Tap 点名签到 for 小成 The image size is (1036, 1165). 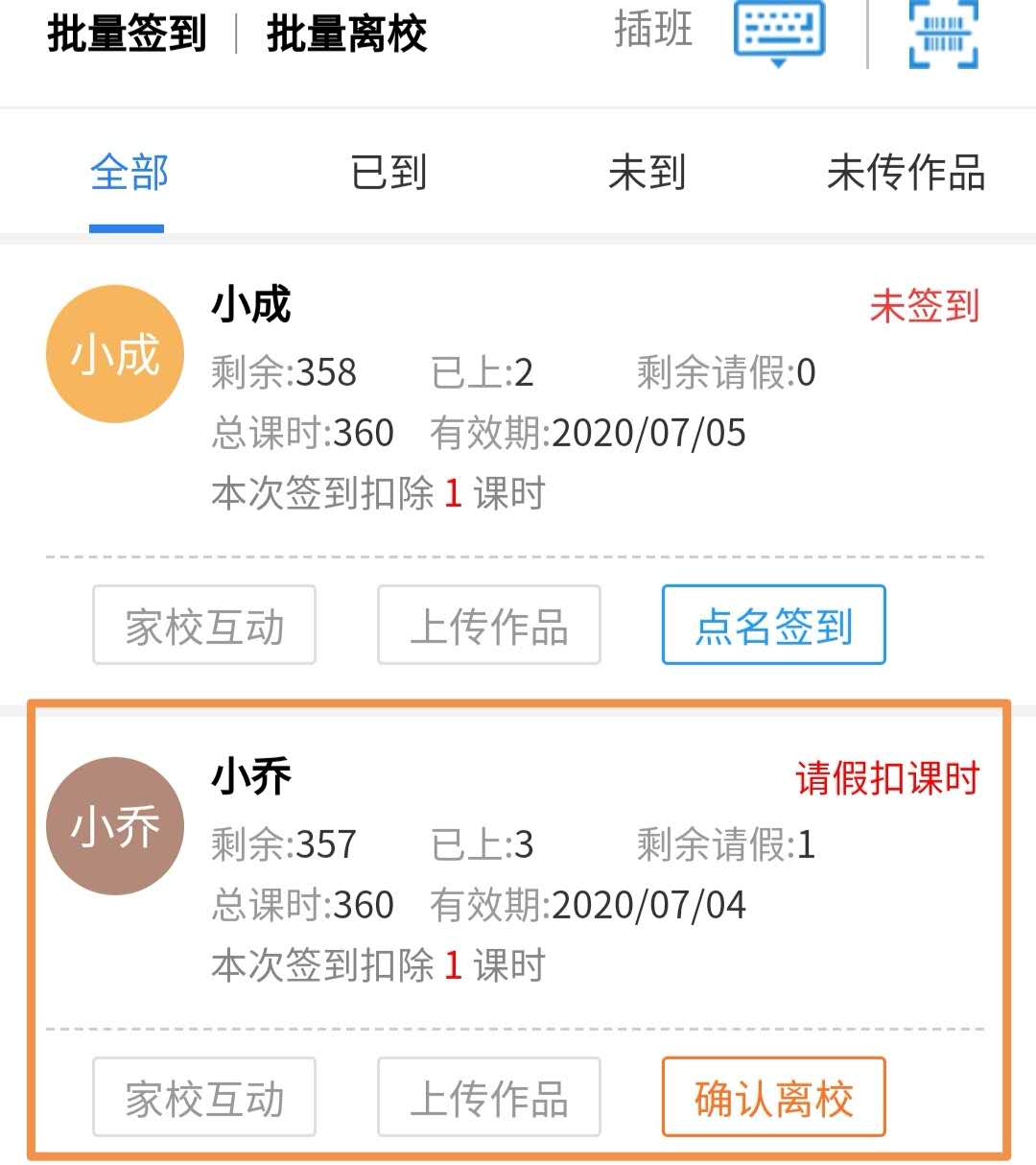773,626
